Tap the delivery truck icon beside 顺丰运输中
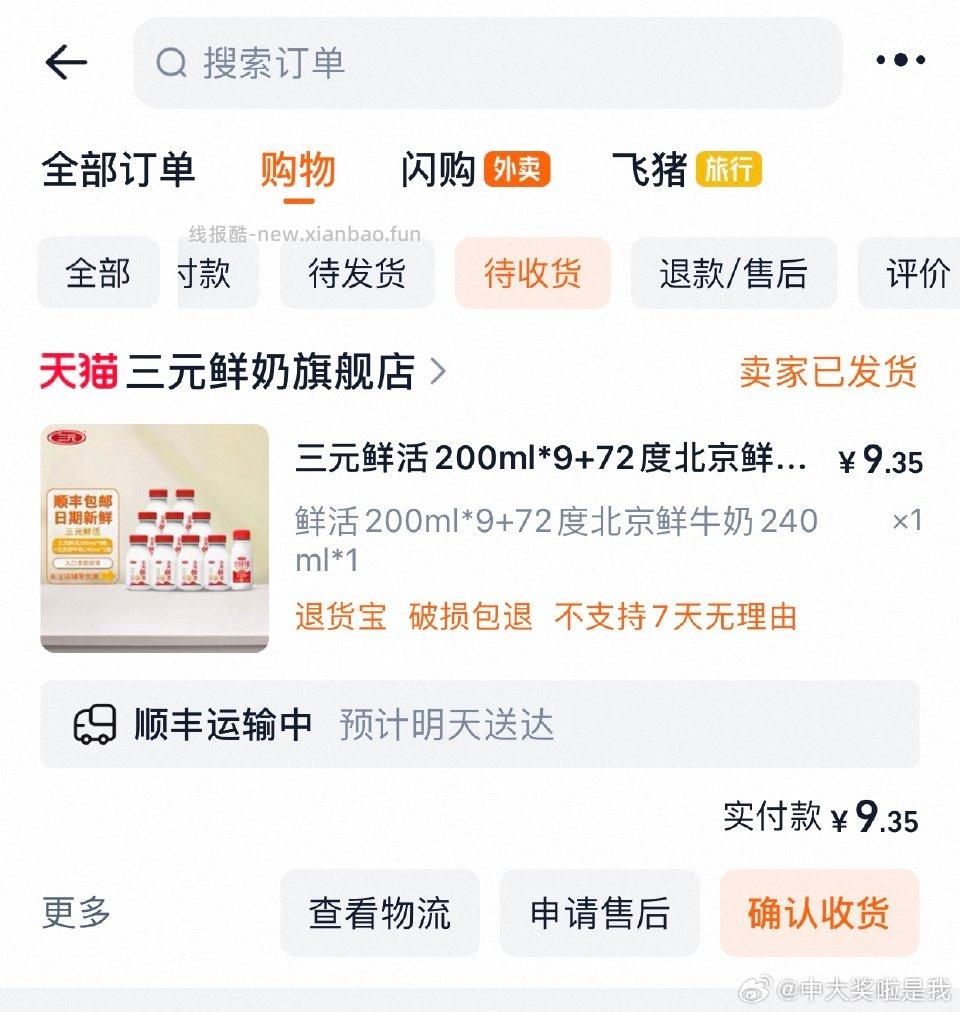Image resolution: width=960 pixels, height=1012 pixels. 93,723
